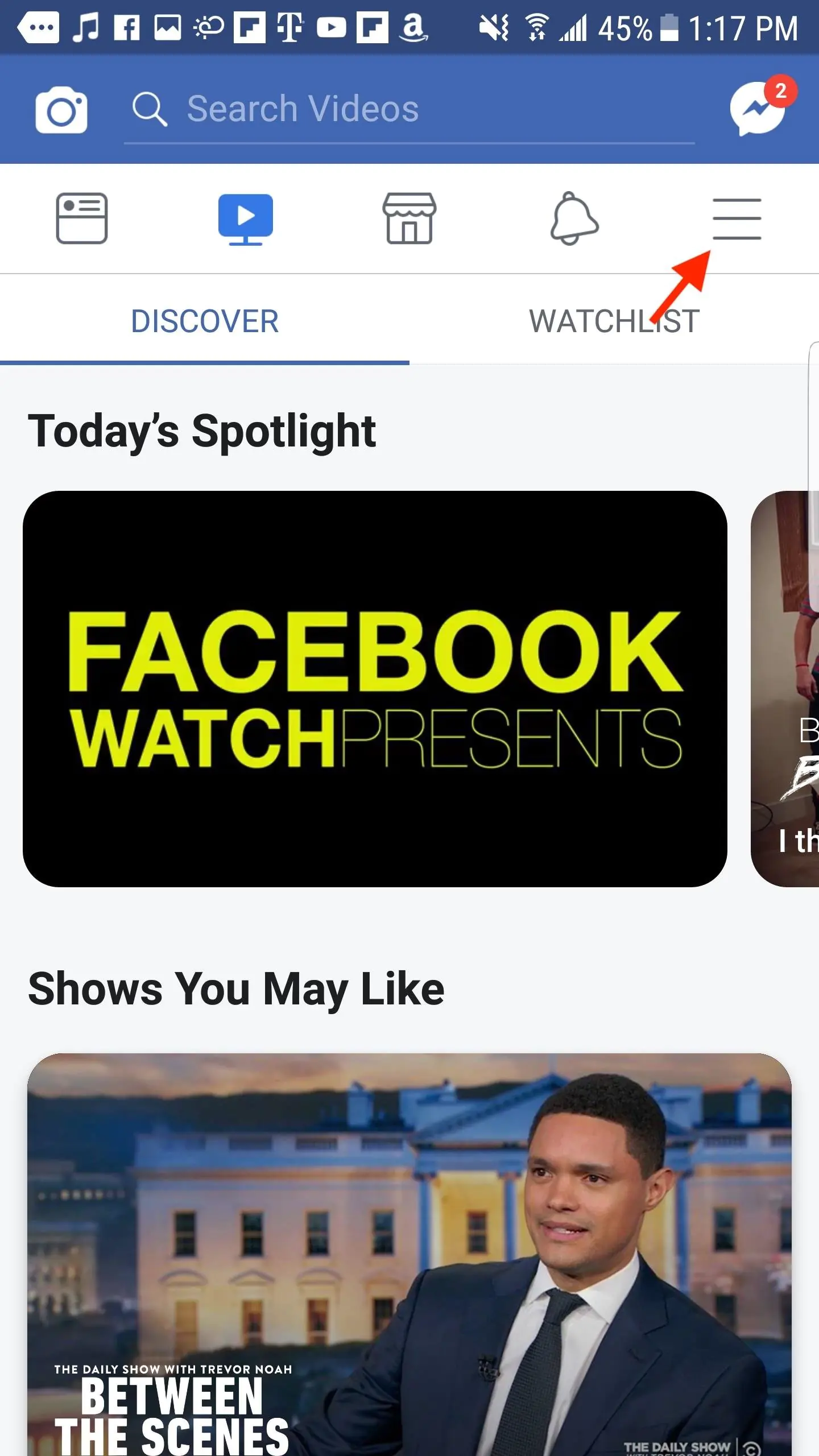Image resolution: width=819 pixels, height=1456 pixels.
Task: Tap the Search Videos field
Action: click(398, 109)
